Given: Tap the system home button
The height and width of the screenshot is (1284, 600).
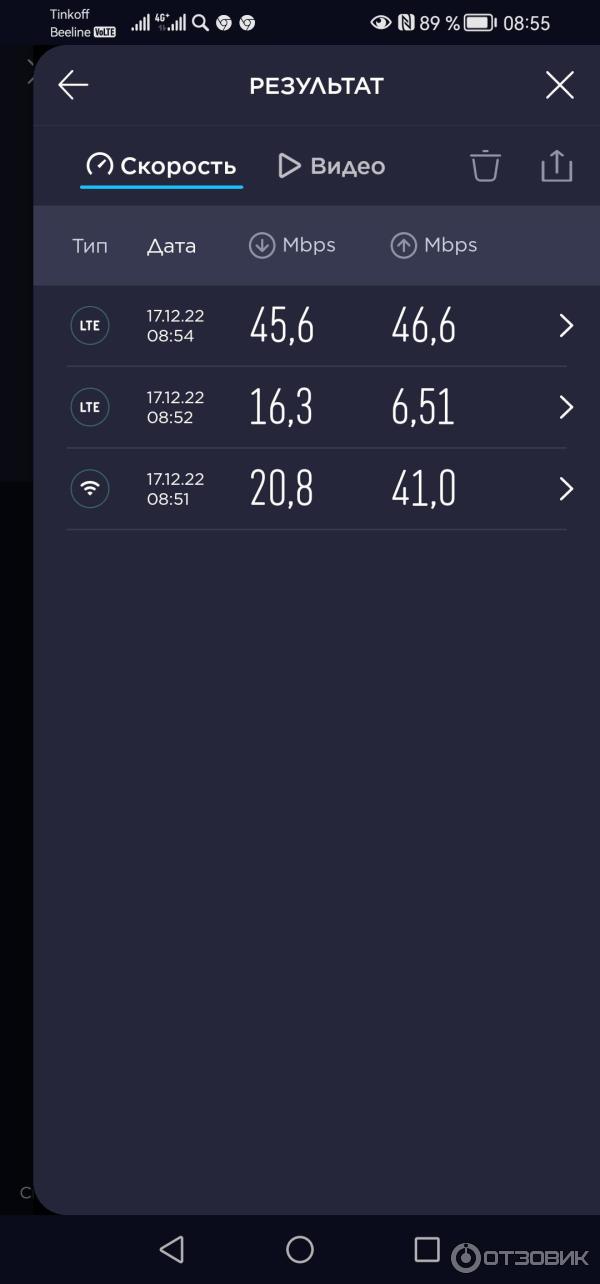Looking at the screenshot, I should click(300, 1249).
